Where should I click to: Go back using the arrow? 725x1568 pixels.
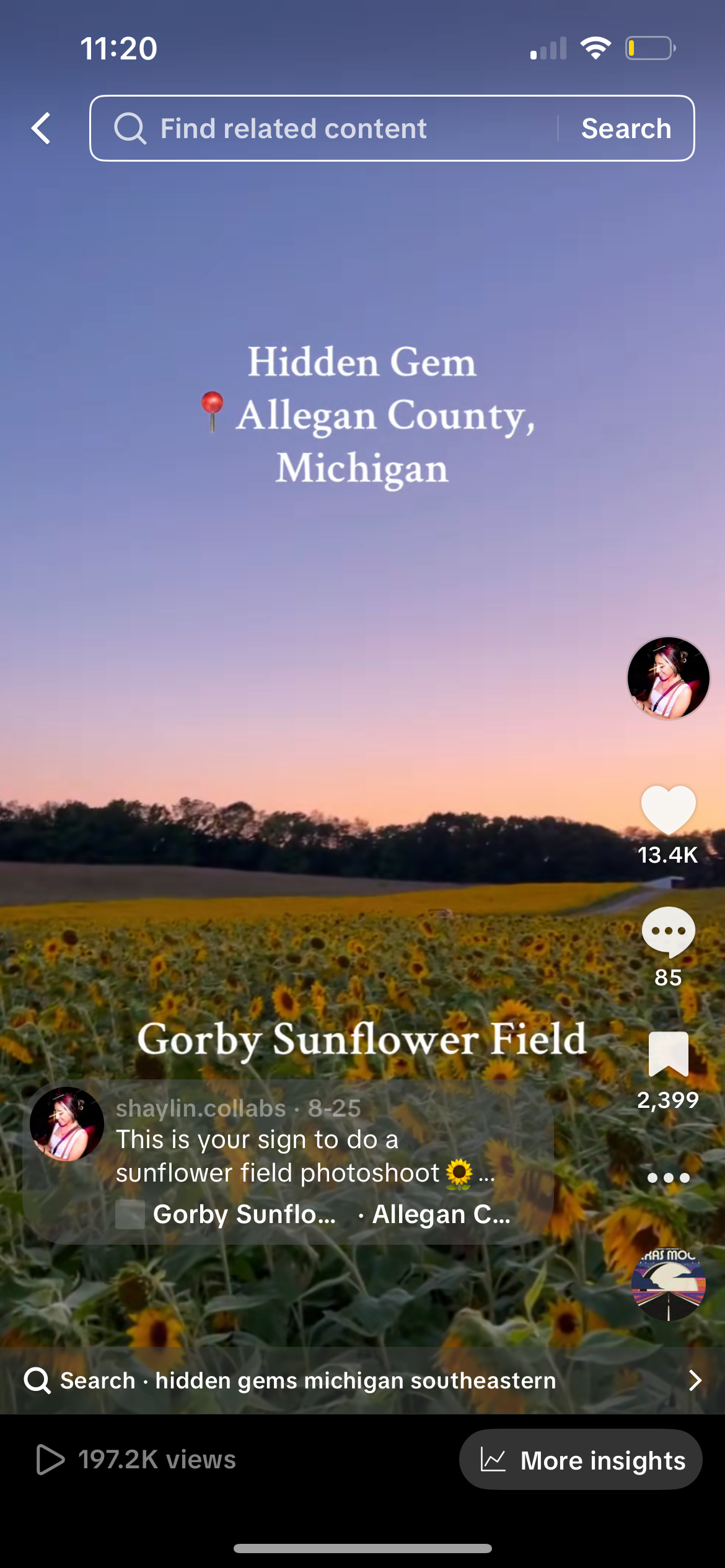(41, 129)
